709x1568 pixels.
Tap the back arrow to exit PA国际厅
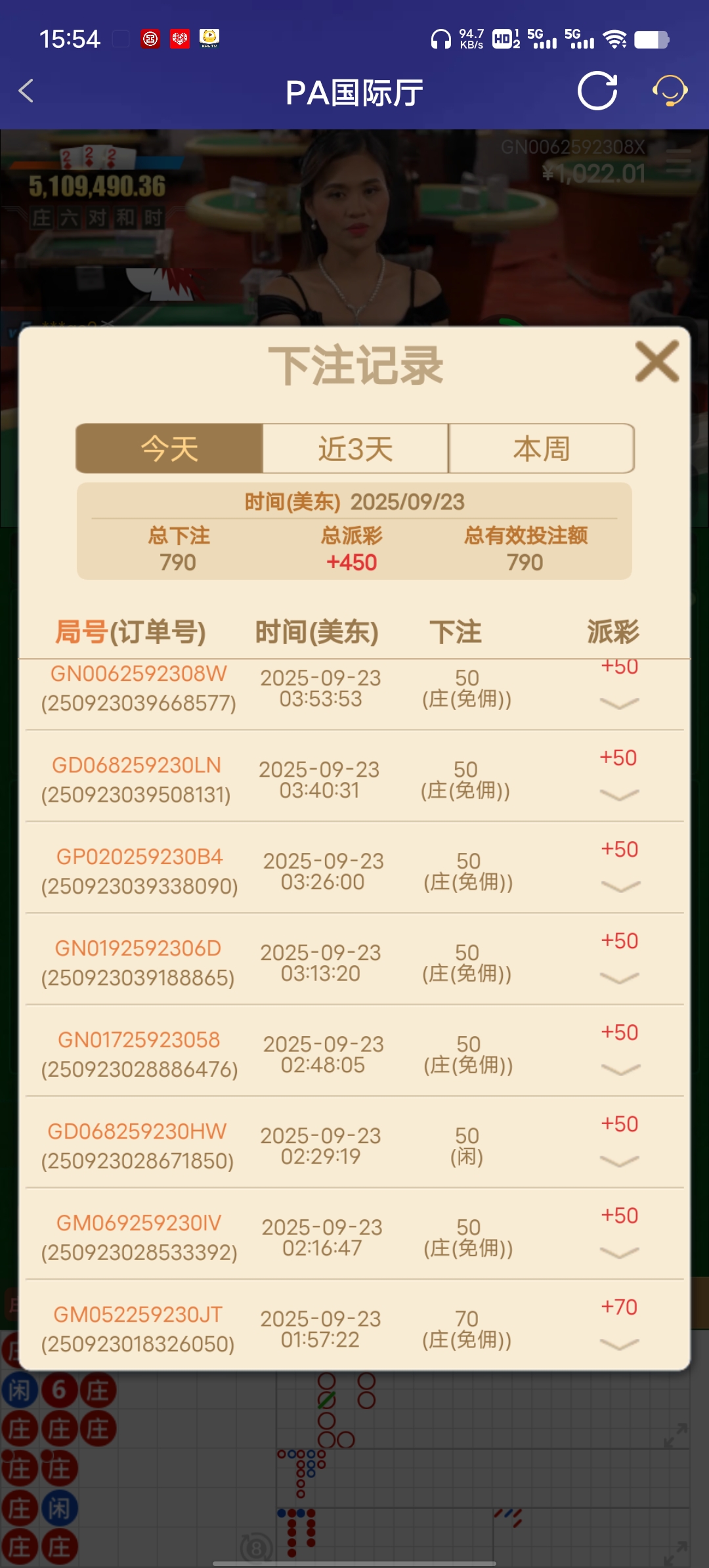pyautogui.click(x=26, y=92)
